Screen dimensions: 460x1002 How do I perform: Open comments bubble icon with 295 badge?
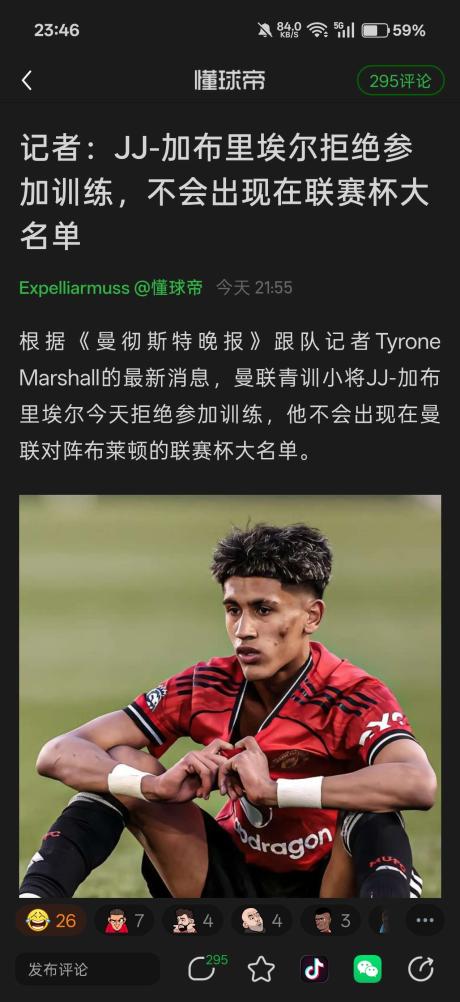click(x=206, y=968)
